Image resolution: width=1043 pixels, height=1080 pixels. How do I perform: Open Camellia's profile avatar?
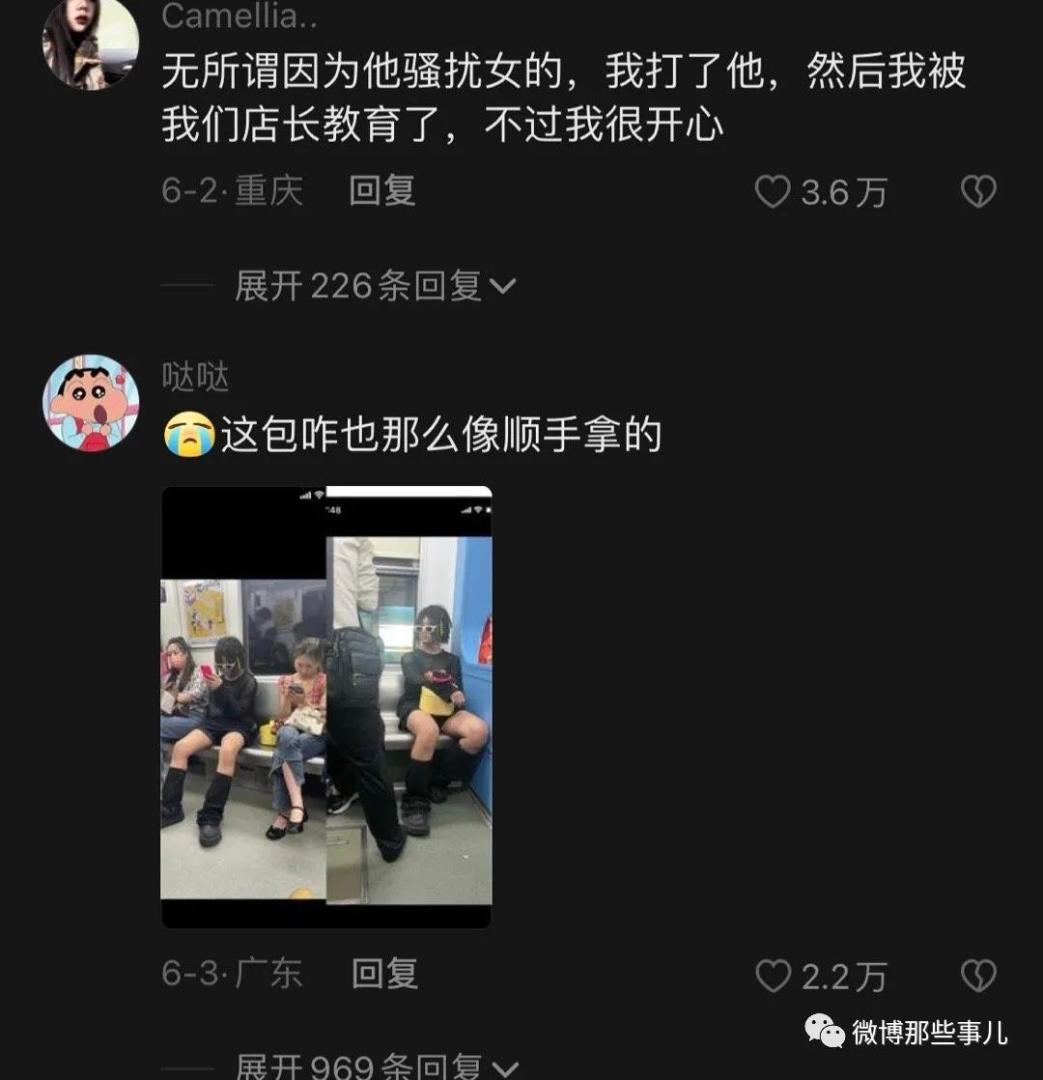click(x=90, y=43)
